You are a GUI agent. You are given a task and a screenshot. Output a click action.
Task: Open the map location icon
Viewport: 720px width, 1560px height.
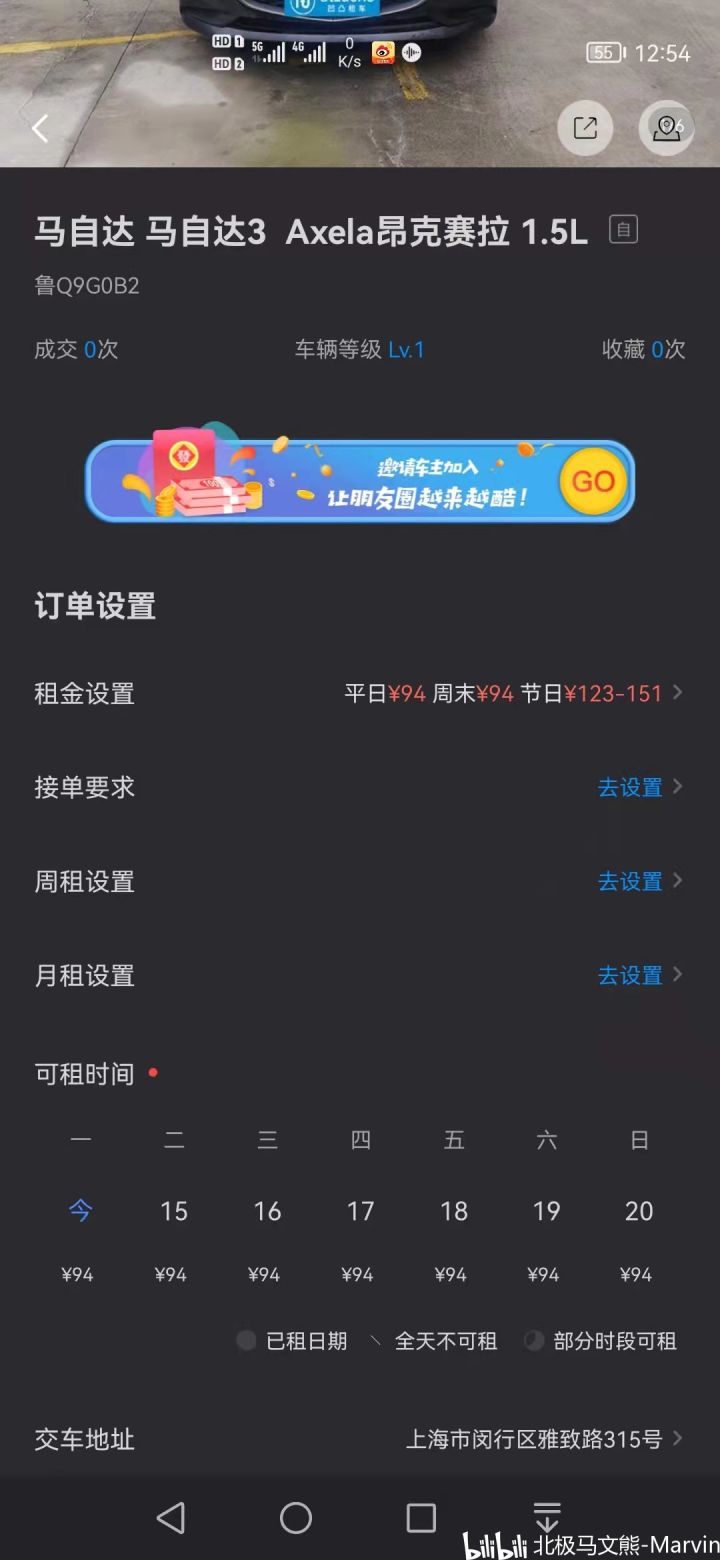[x=666, y=128]
